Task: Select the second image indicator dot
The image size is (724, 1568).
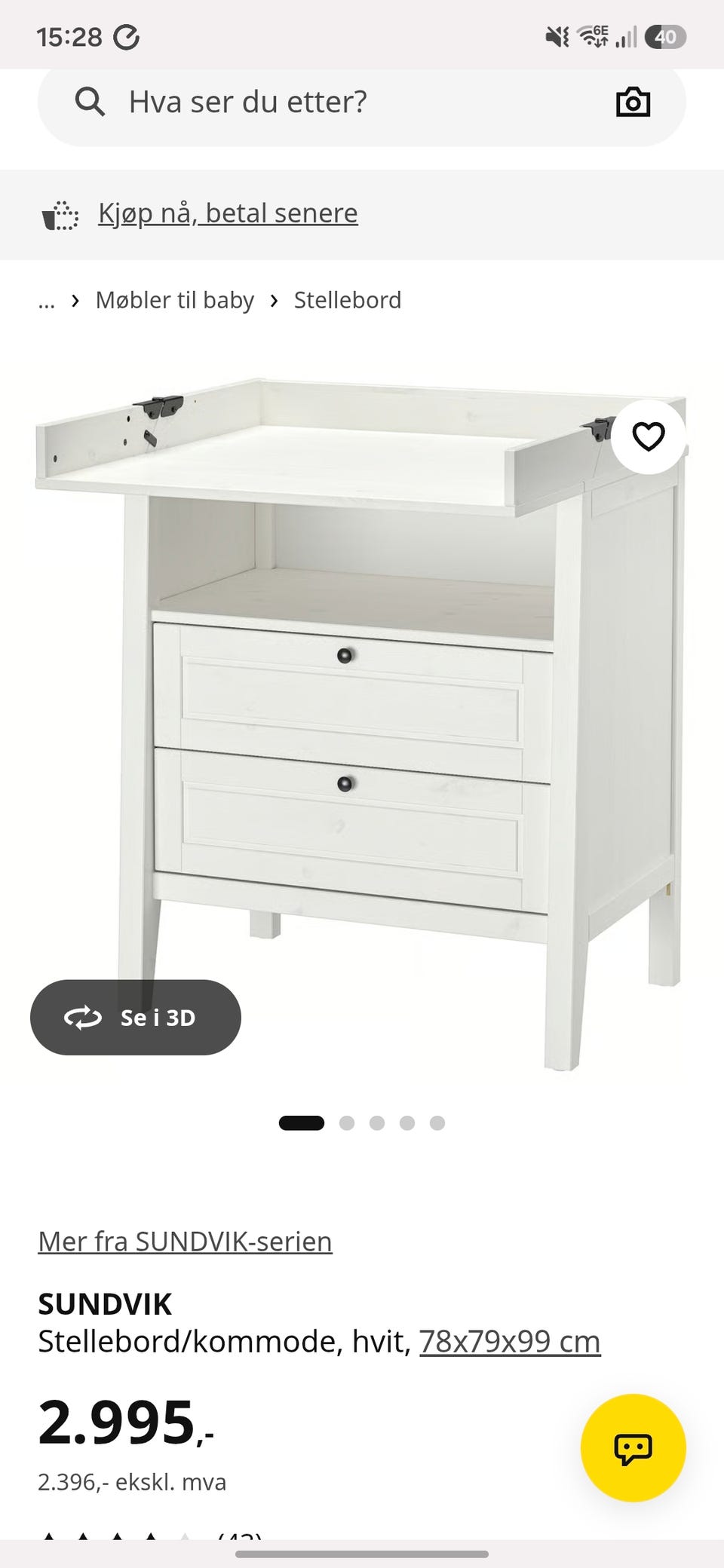Action: (x=347, y=1123)
